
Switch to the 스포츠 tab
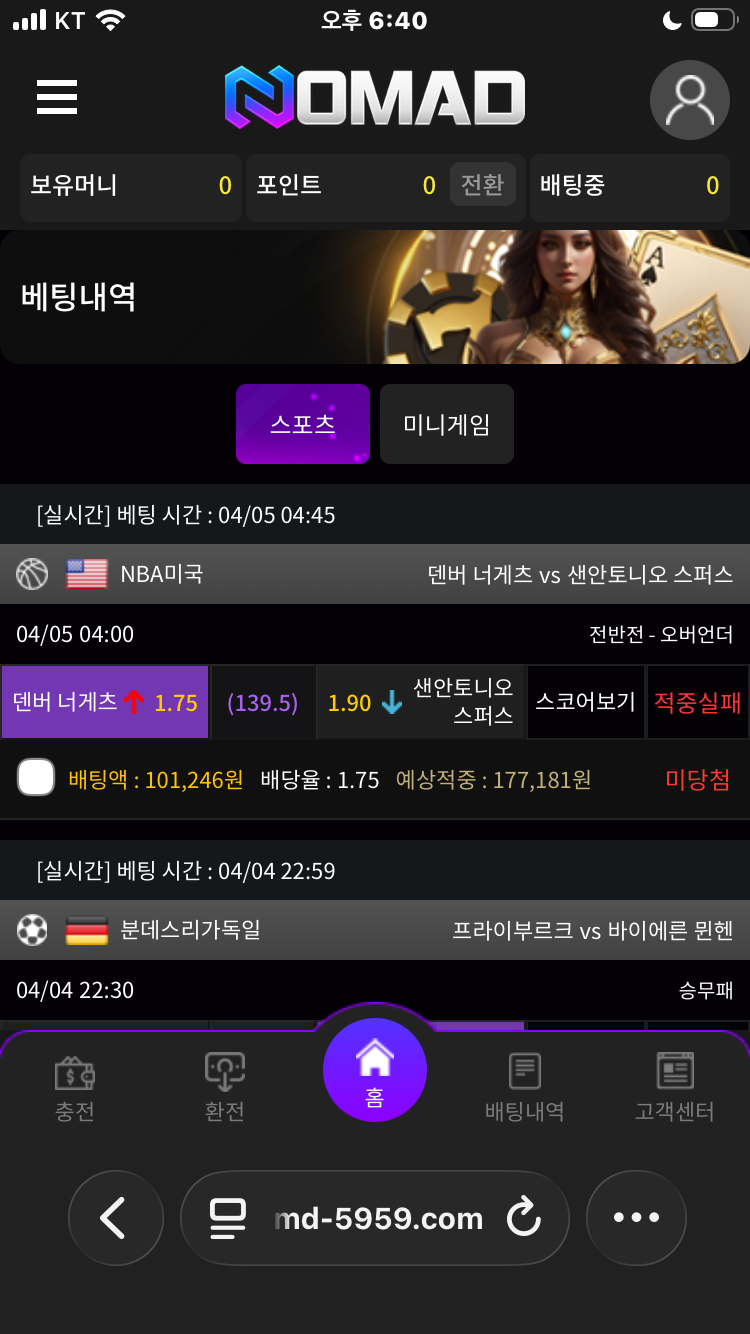coord(303,424)
